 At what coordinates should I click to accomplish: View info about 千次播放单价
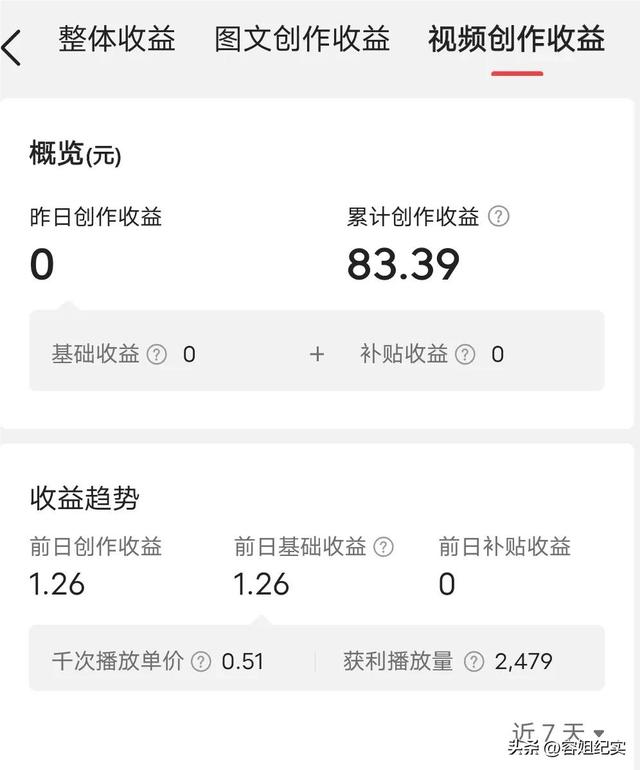click(x=202, y=661)
